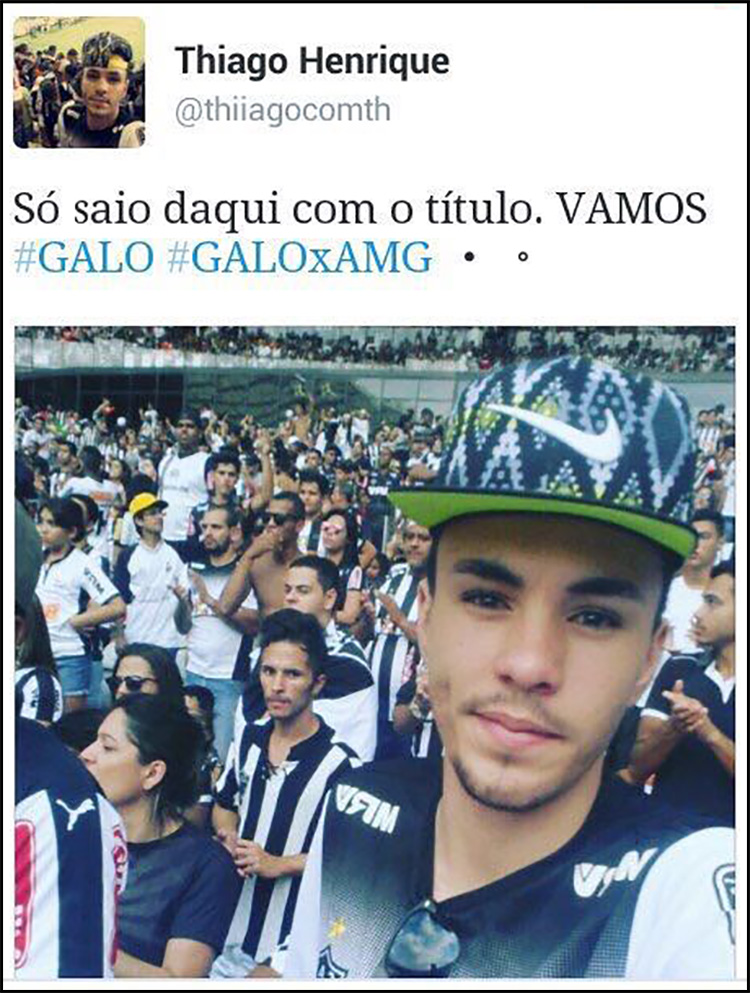Viewport: 750px width, 993px height.
Task: Open Thiago Henrique's profile picture
Action: tap(79, 82)
